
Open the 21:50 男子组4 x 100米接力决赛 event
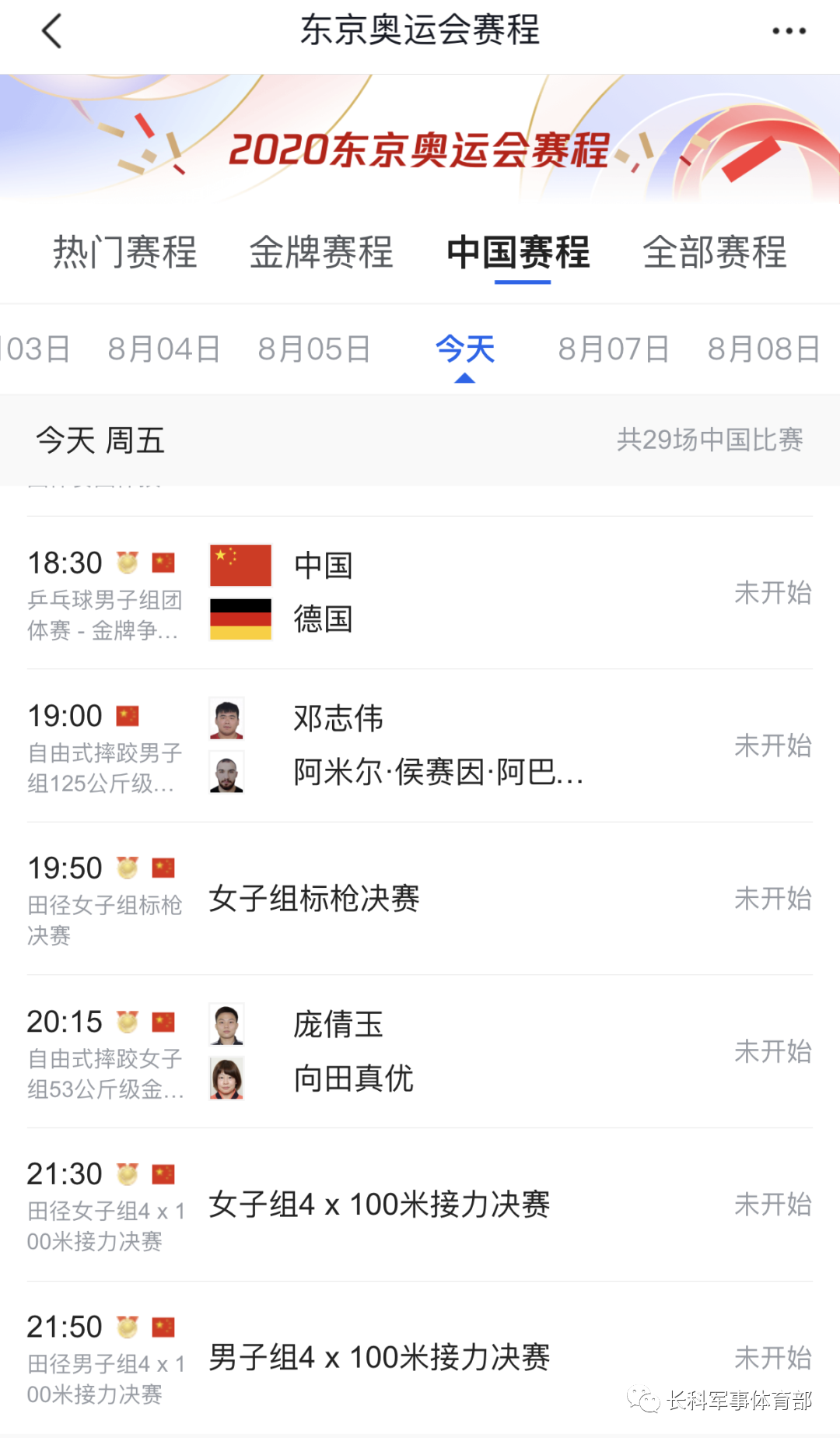click(x=420, y=1358)
